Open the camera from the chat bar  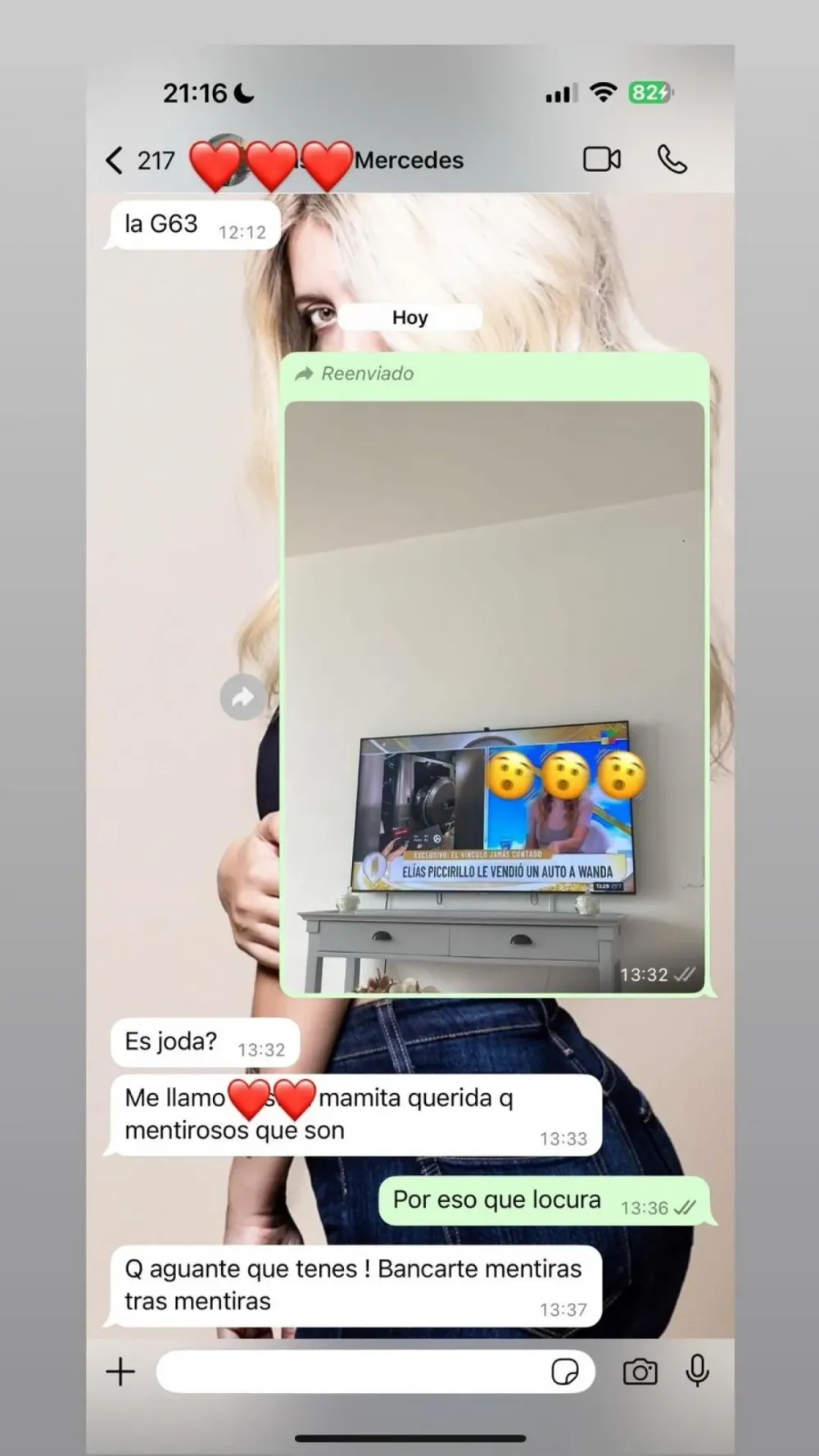tap(640, 1371)
